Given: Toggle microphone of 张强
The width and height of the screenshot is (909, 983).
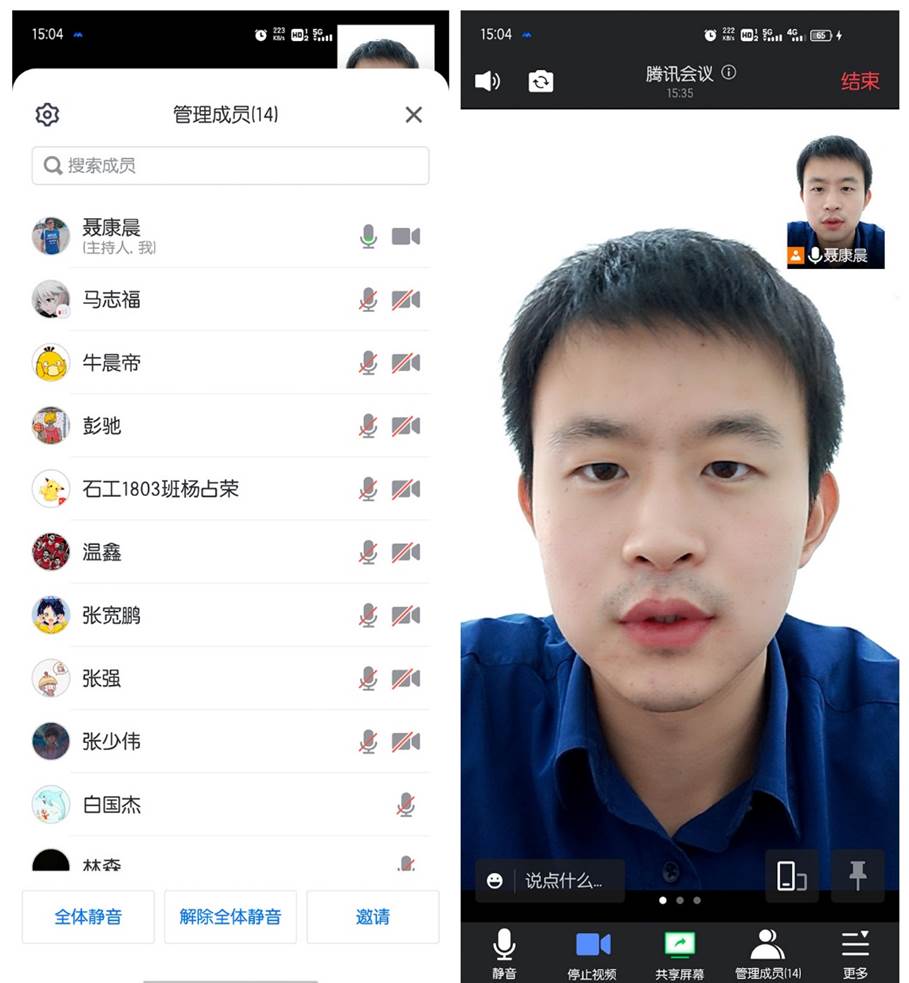Looking at the screenshot, I should click(368, 679).
